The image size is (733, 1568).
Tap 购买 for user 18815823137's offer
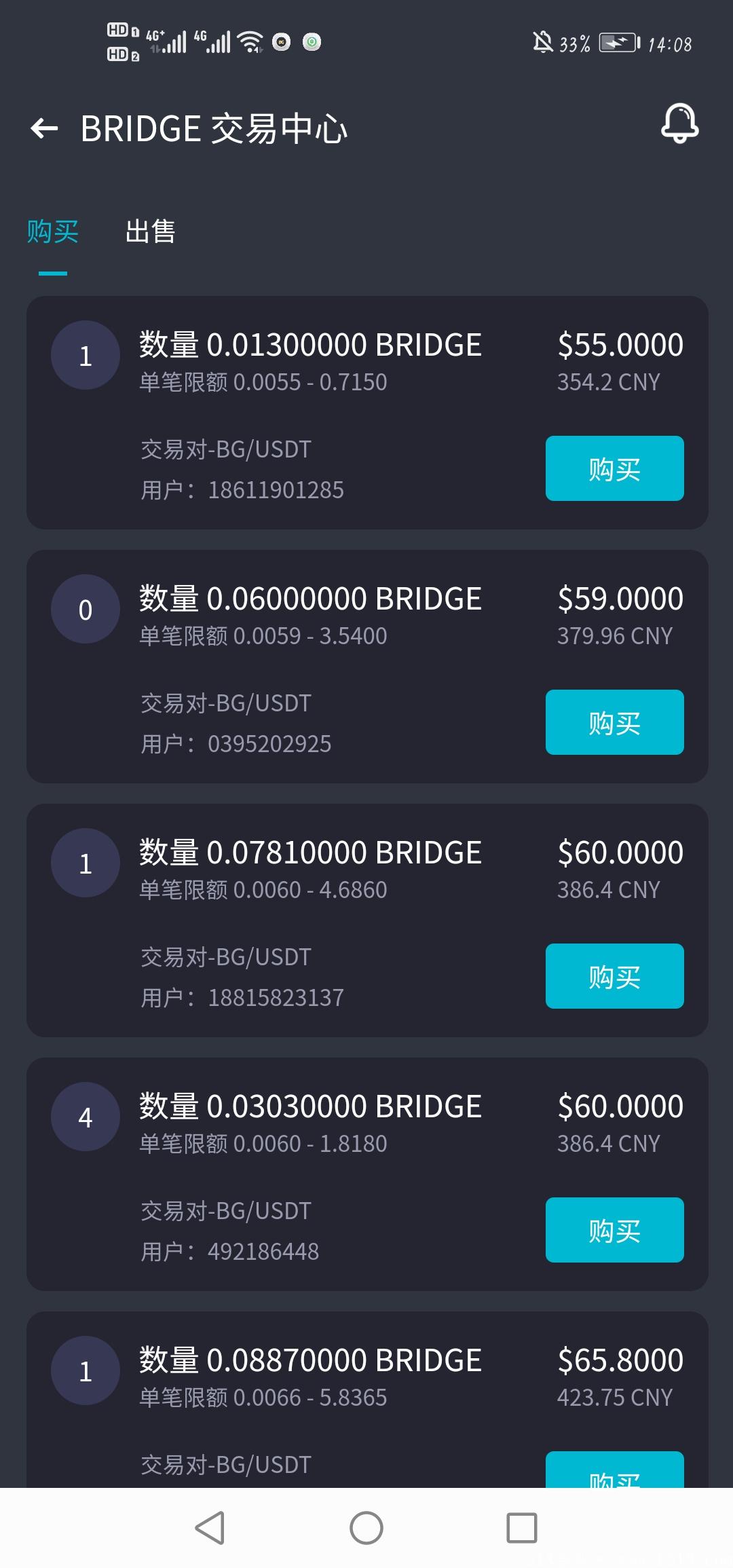tap(614, 977)
